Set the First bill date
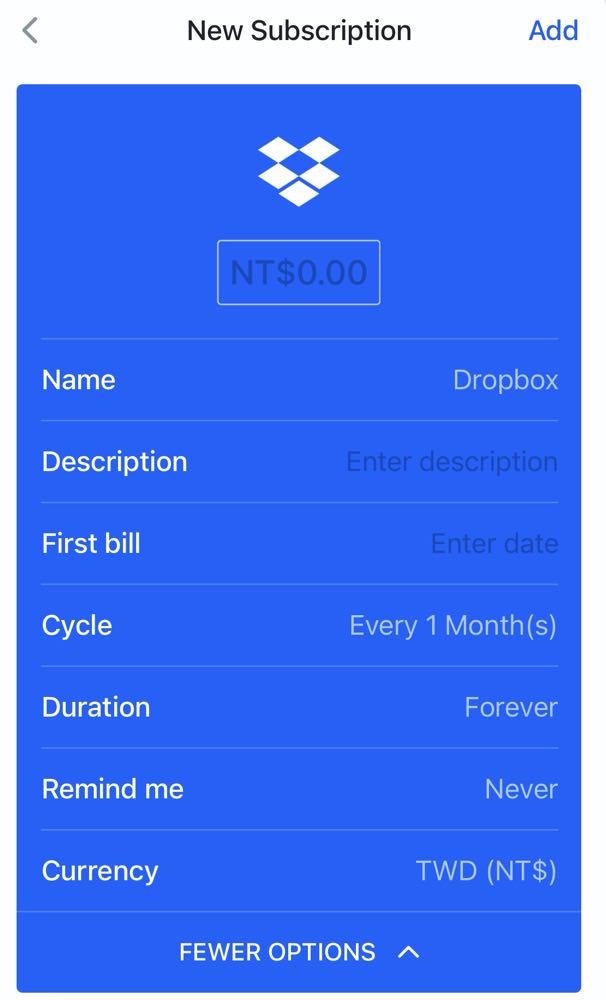606x1000 pixels. click(494, 544)
